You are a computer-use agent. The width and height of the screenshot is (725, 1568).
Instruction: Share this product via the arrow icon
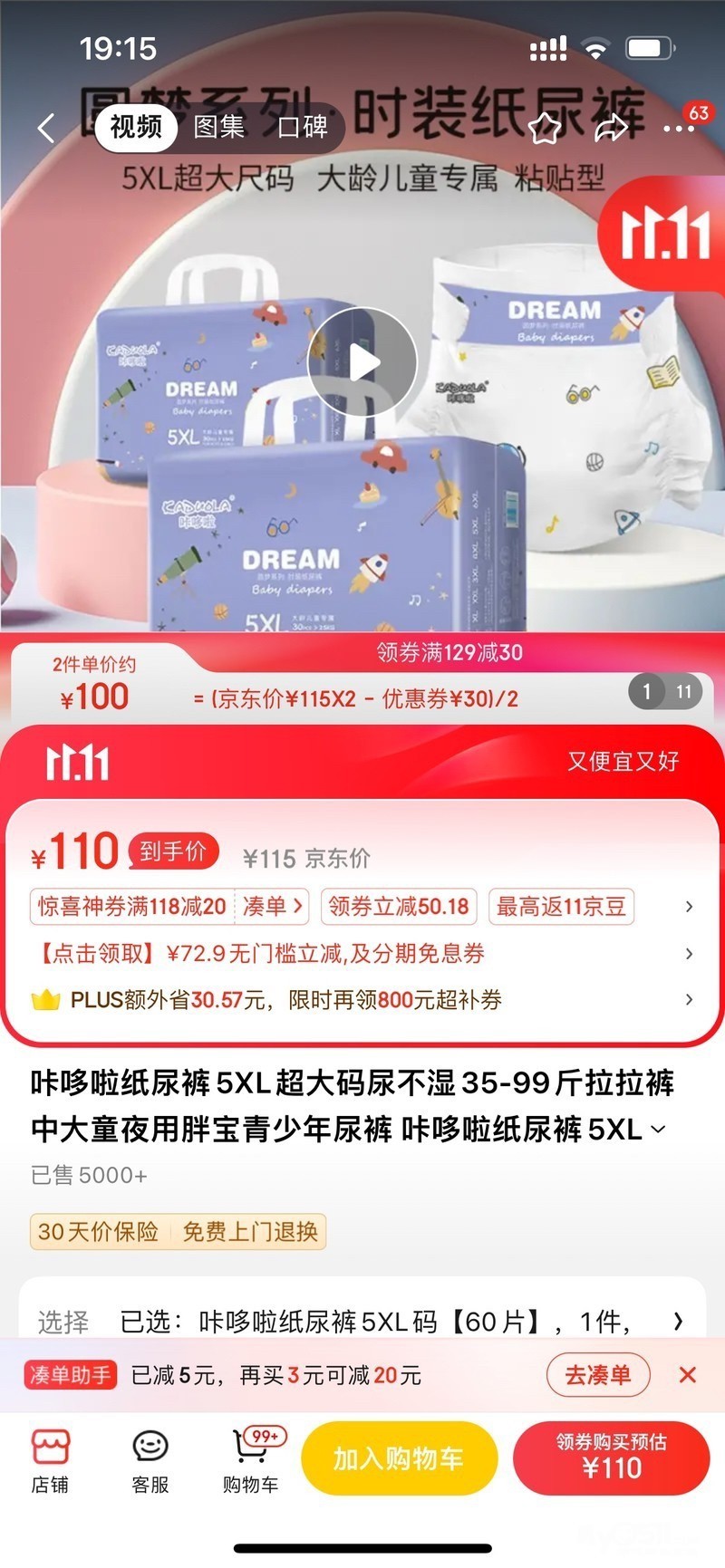tap(611, 129)
